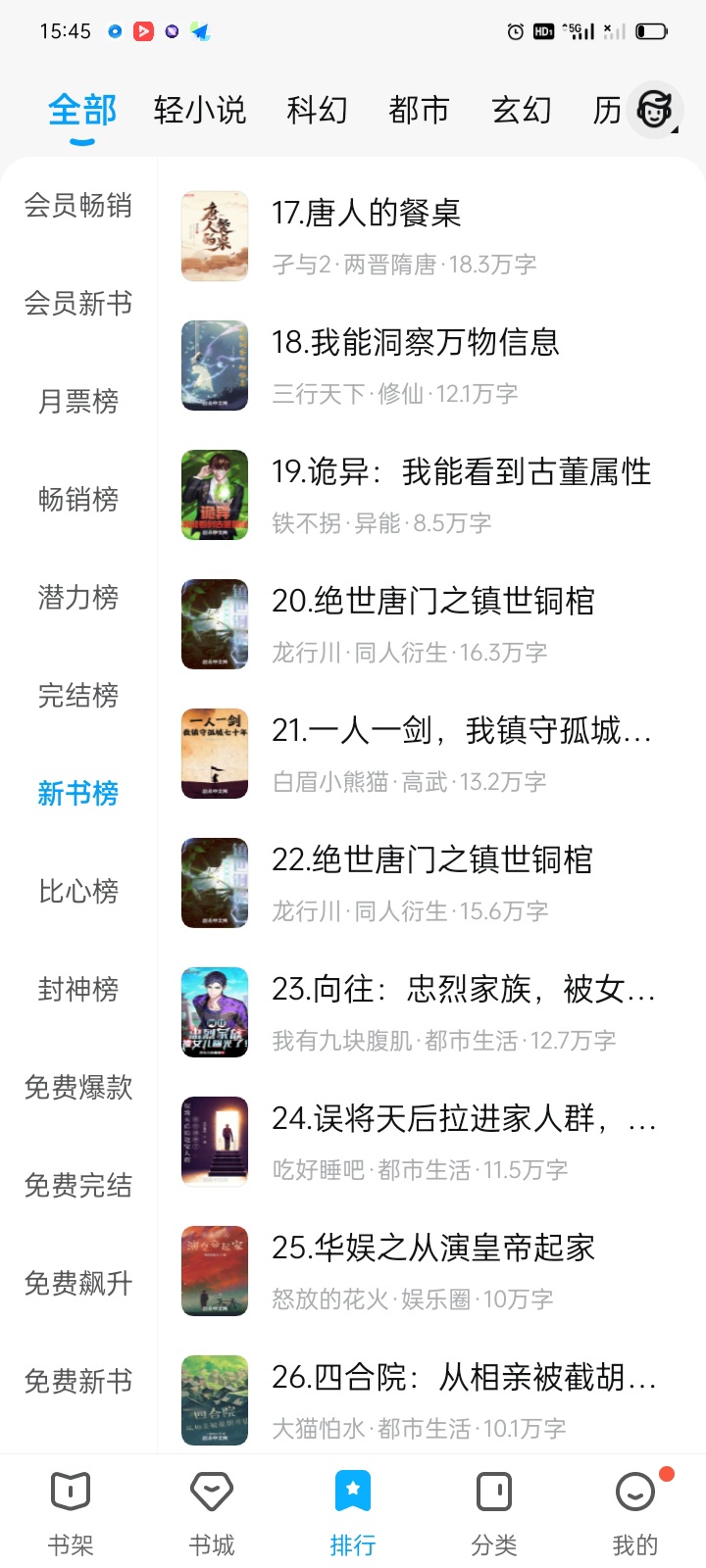This screenshot has height=1568, width=706.
Task: Open the 玄幻 category tab
Action: [x=521, y=110]
